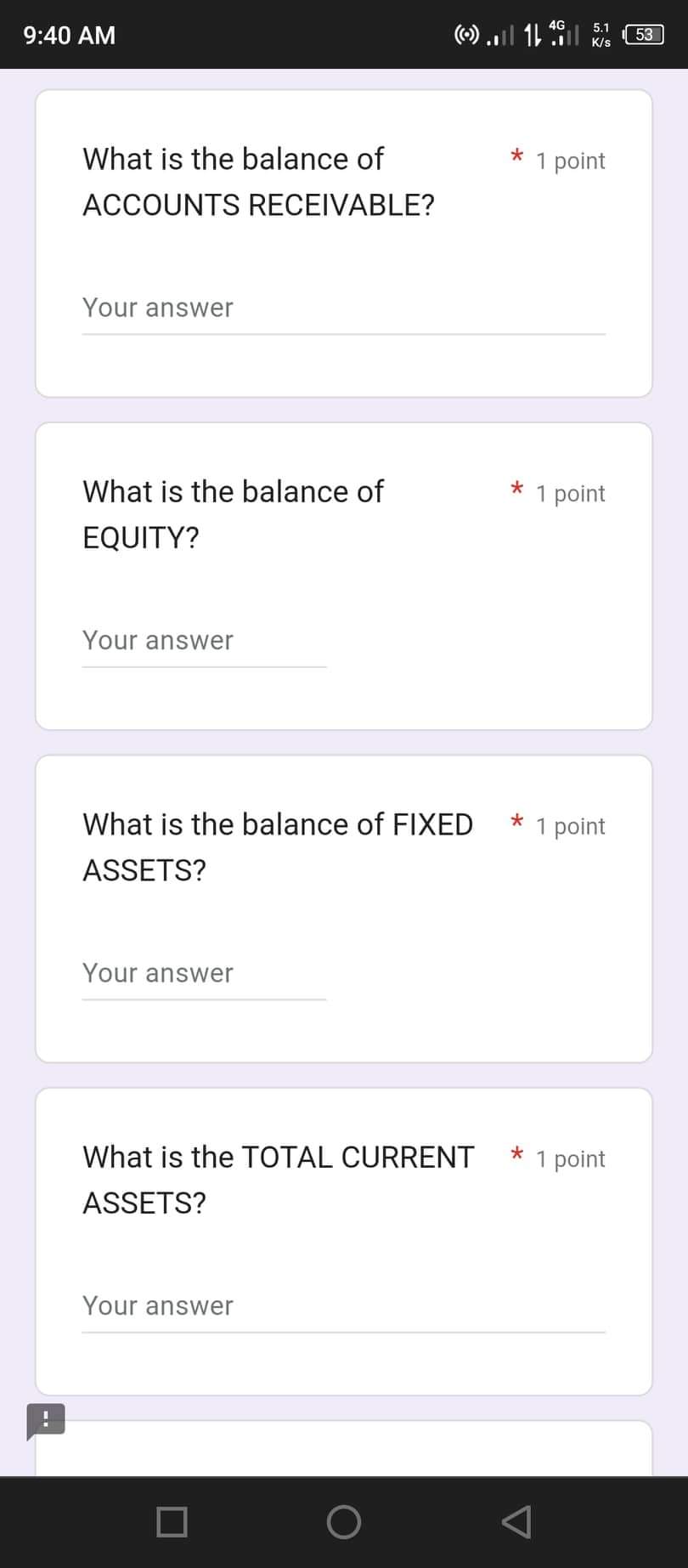Tap the 1 point label on ACCOUNTS RECEIVABLE question
This screenshot has width=688, height=1568.
[x=571, y=161]
